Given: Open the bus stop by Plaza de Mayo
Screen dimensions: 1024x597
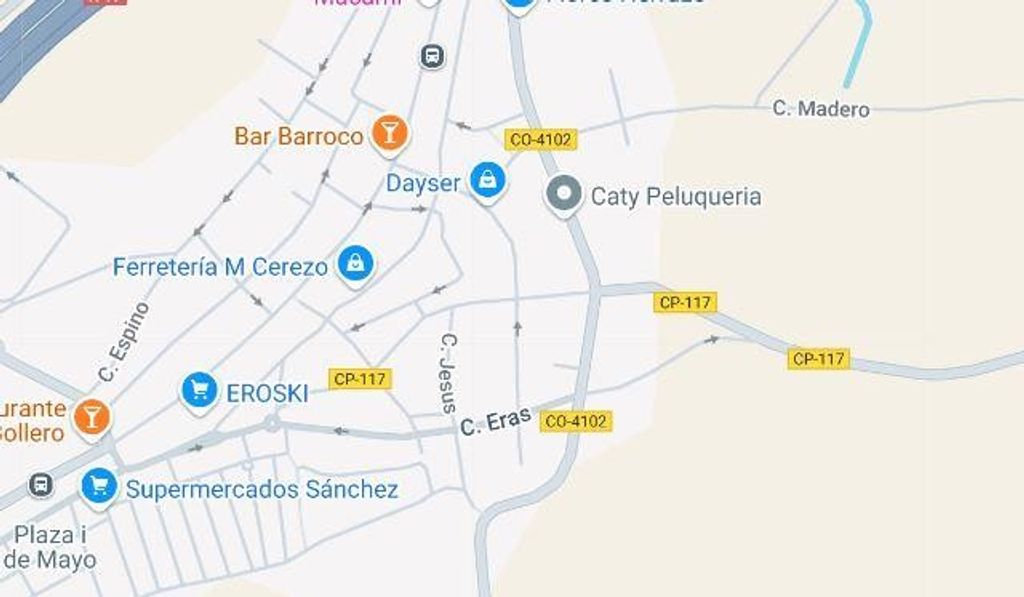Looking at the screenshot, I should click(x=41, y=485).
